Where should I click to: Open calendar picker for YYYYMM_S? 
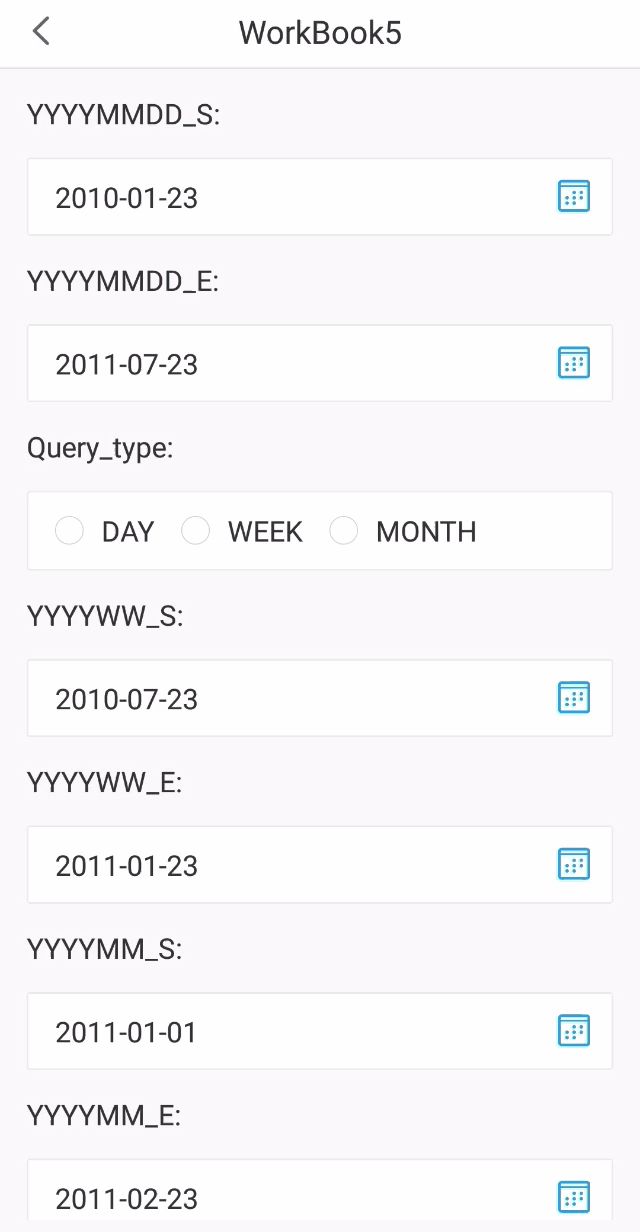pos(573,1030)
